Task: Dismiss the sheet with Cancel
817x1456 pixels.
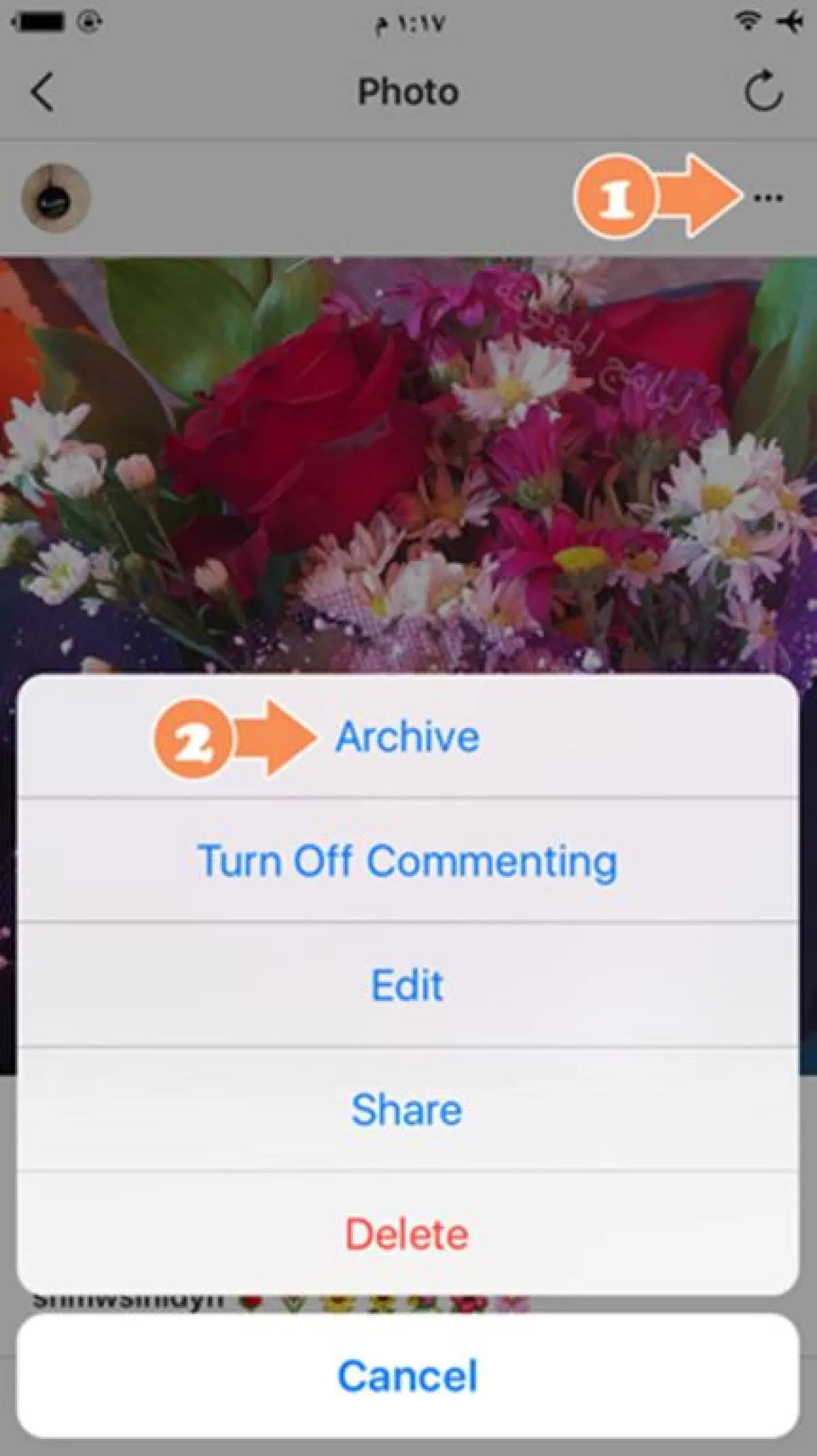Action: pyautogui.click(x=407, y=1376)
